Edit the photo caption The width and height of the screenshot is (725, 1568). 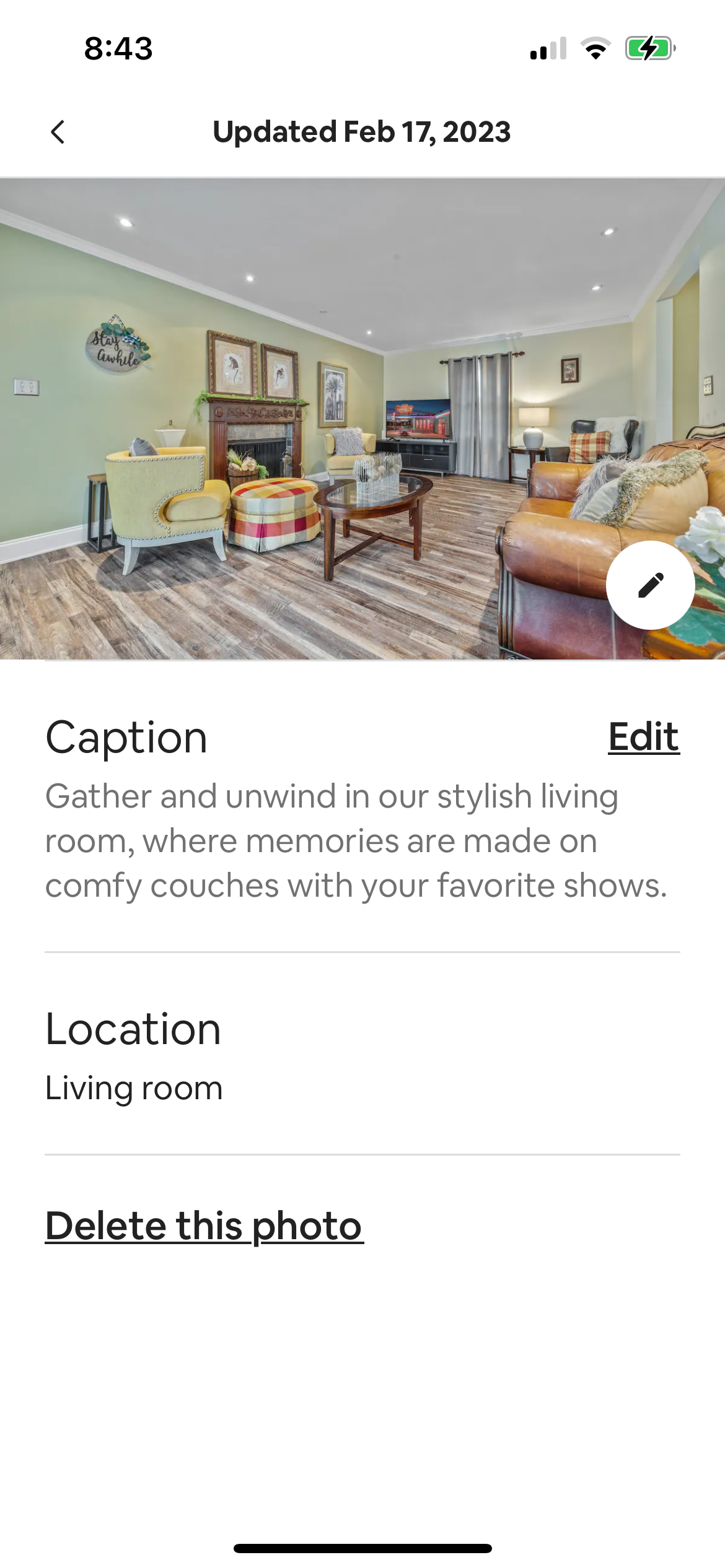tap(643, 737)
